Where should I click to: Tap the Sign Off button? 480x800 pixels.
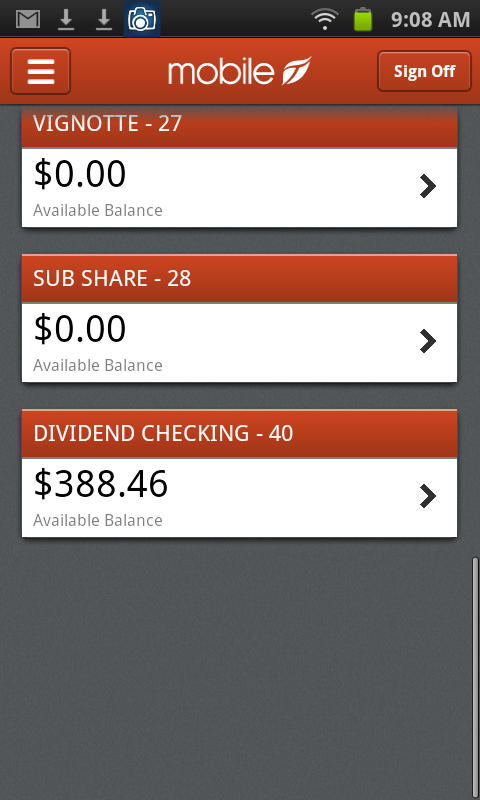(424, 71)
